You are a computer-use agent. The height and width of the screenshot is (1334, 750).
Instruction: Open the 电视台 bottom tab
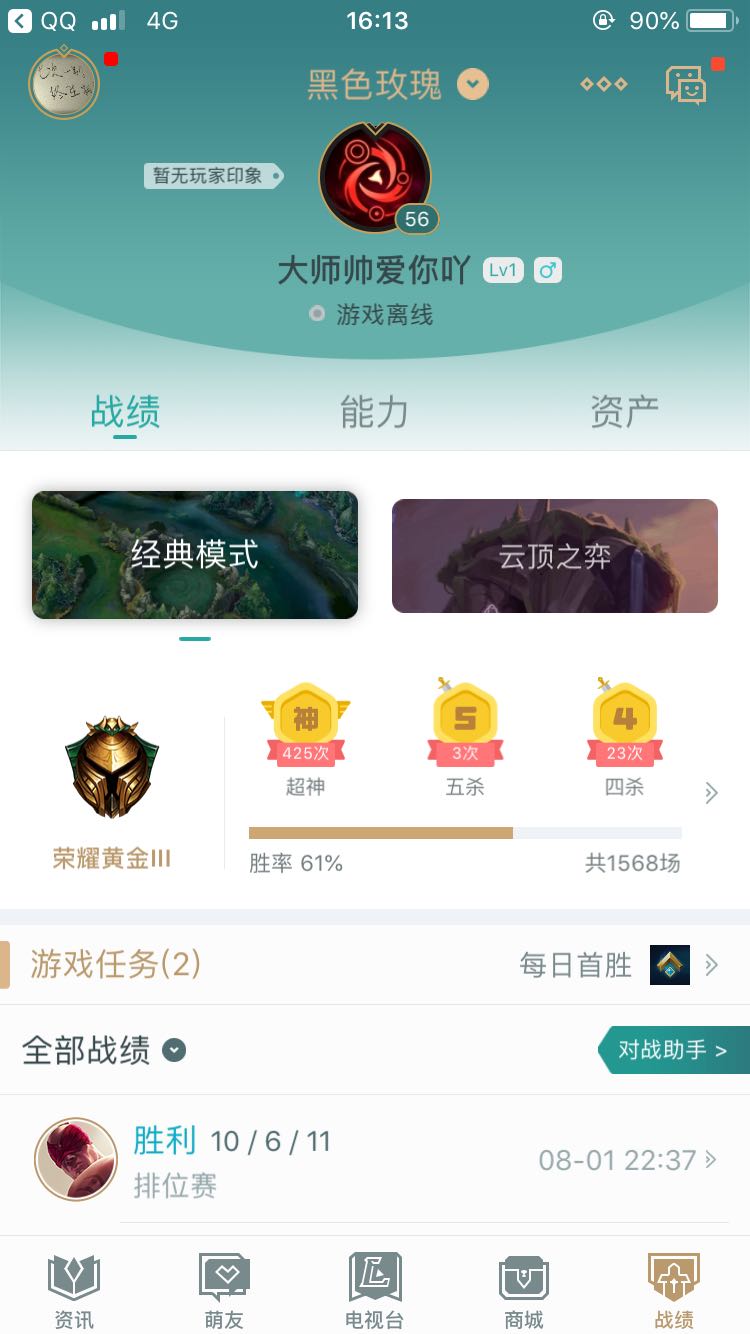(374, 1290)
